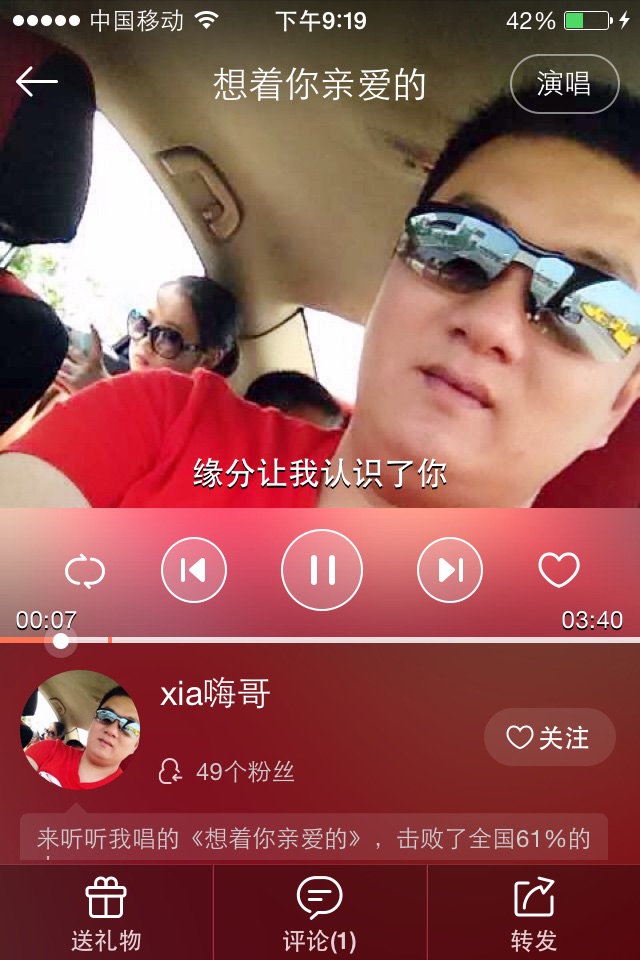Pause the current song

tap(322, 570)
